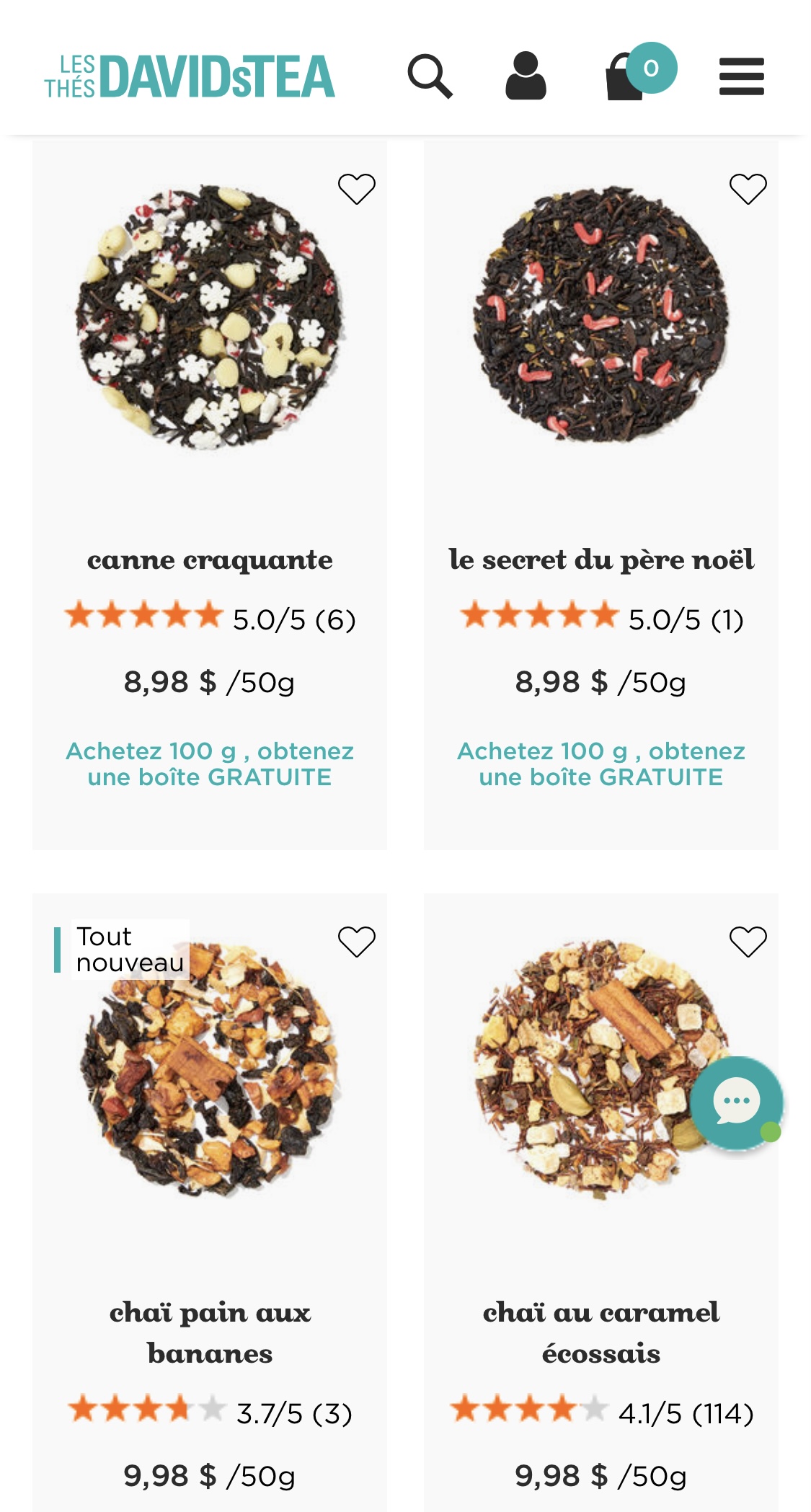
Task: View chaï au caramel écossais details
Action: [601, 1332]
